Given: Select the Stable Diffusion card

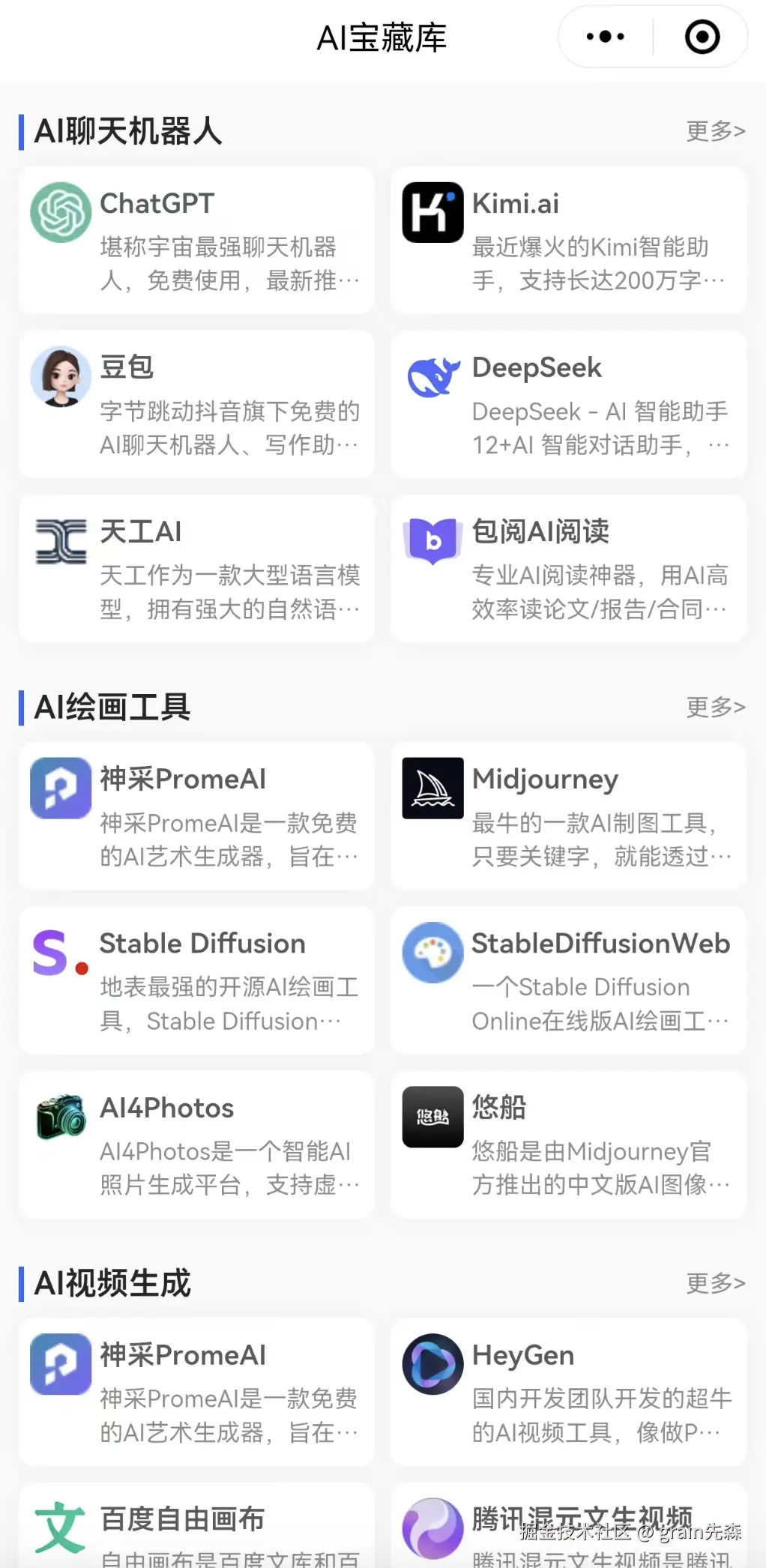Looking at the screenshot, I should coord(196,980).
